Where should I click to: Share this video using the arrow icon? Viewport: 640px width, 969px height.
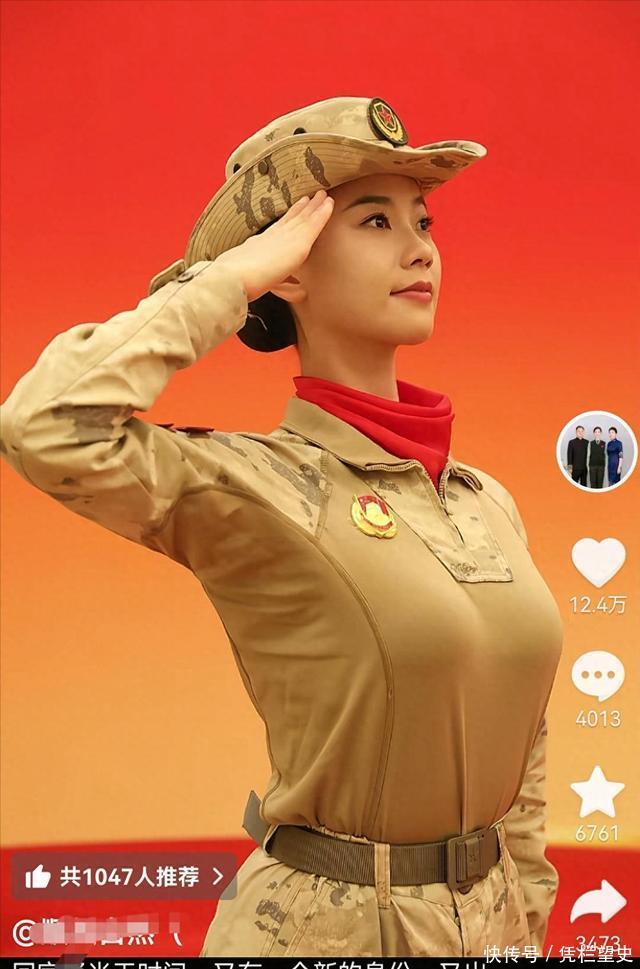click(598, 902)
